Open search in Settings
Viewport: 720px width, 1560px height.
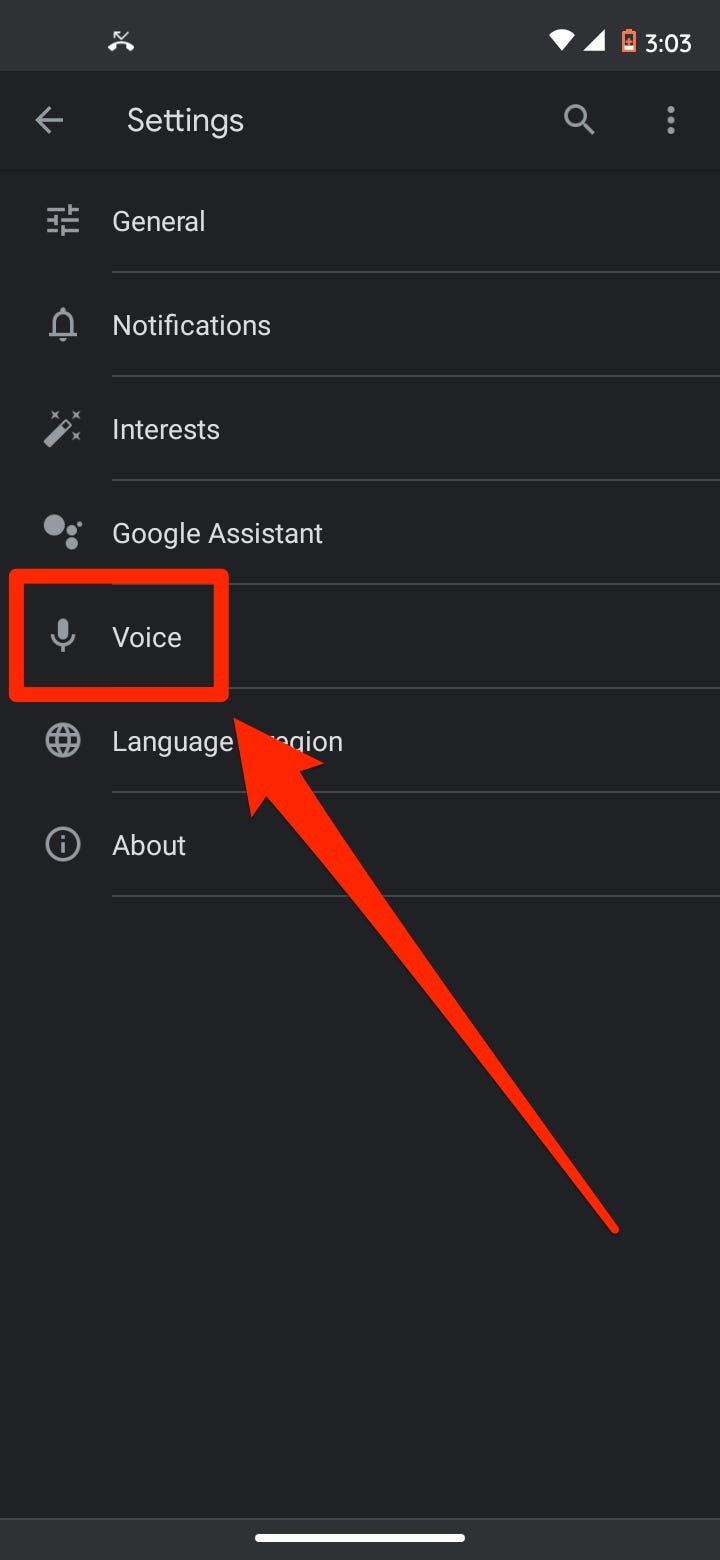tap(579, 120)
